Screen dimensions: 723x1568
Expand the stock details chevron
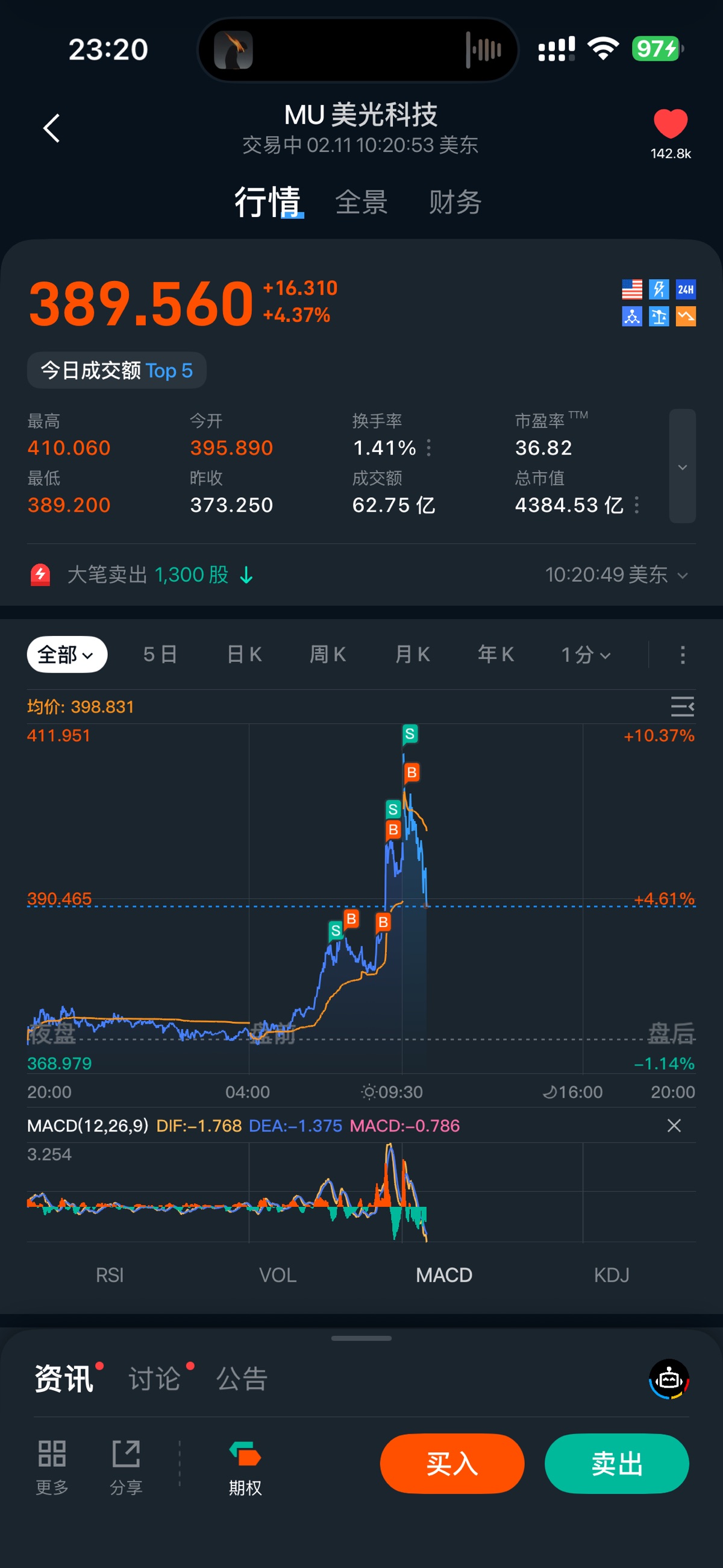click(x=682, y=467)
